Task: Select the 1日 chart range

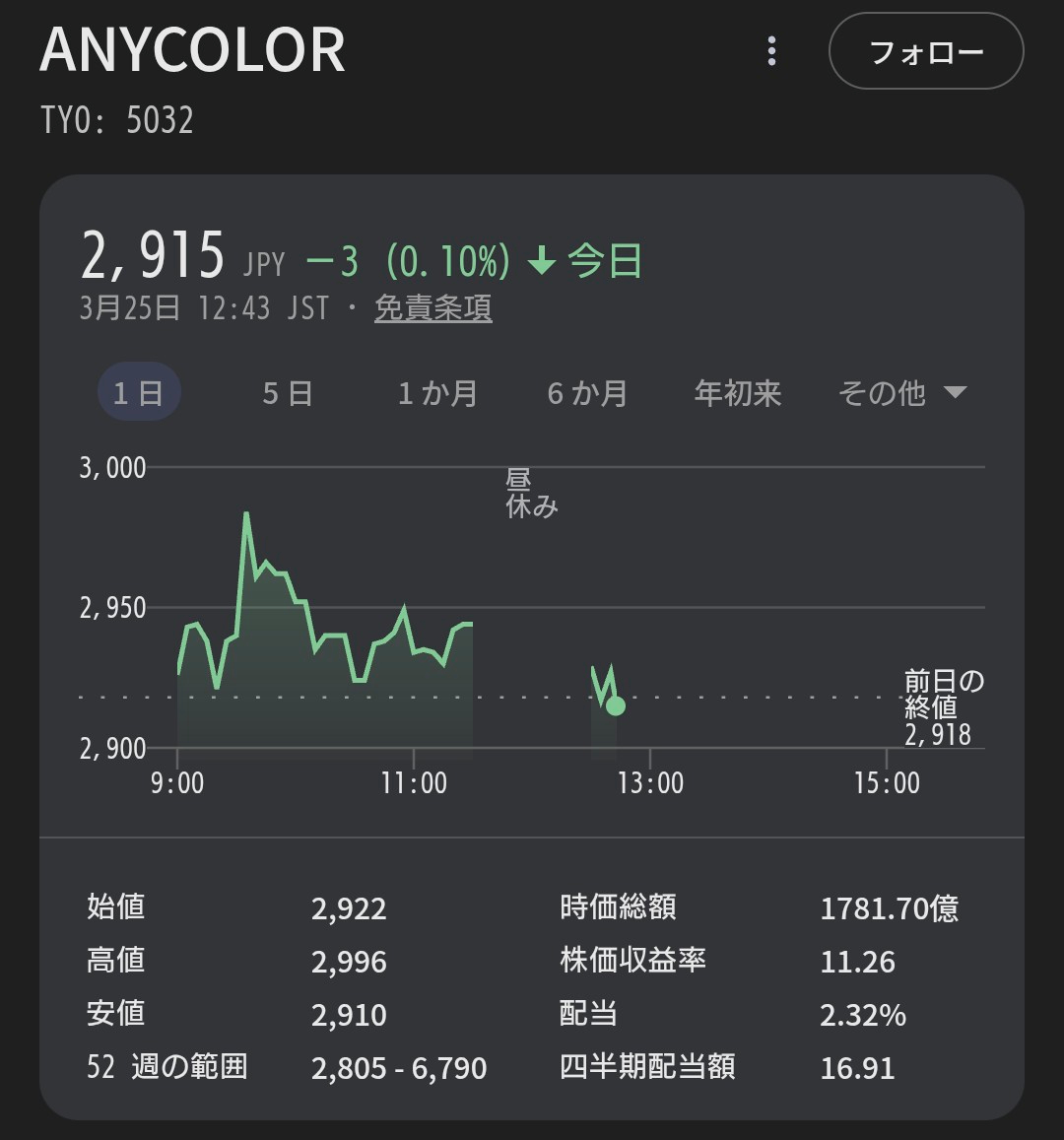Action: 138,393
